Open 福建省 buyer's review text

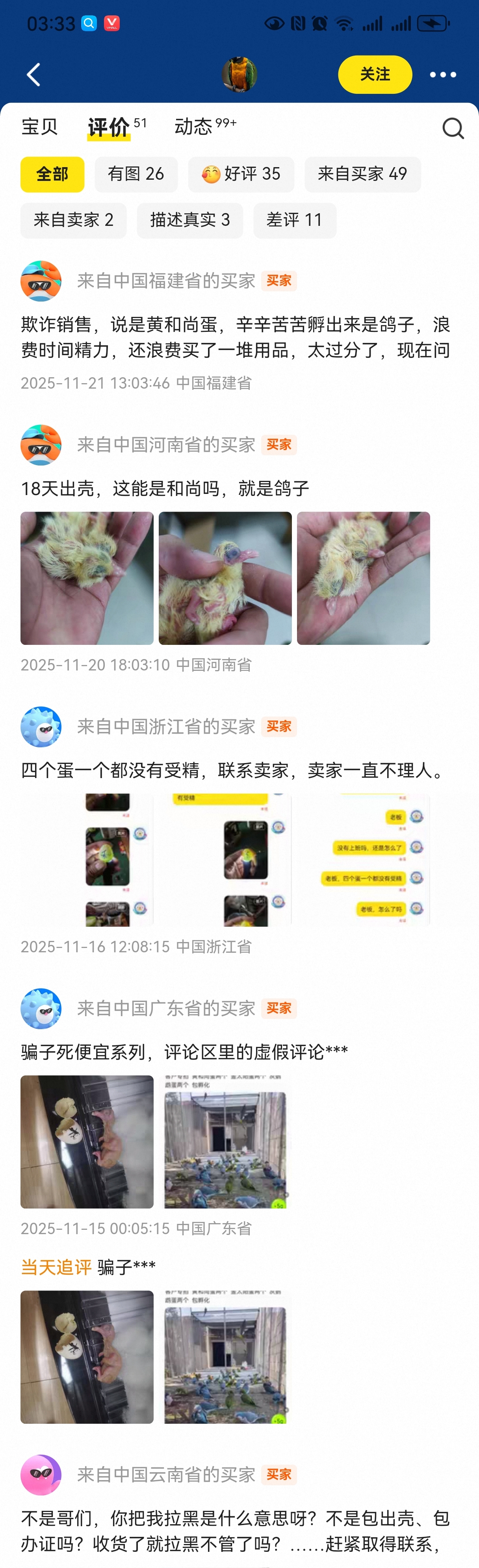(236, 337)
